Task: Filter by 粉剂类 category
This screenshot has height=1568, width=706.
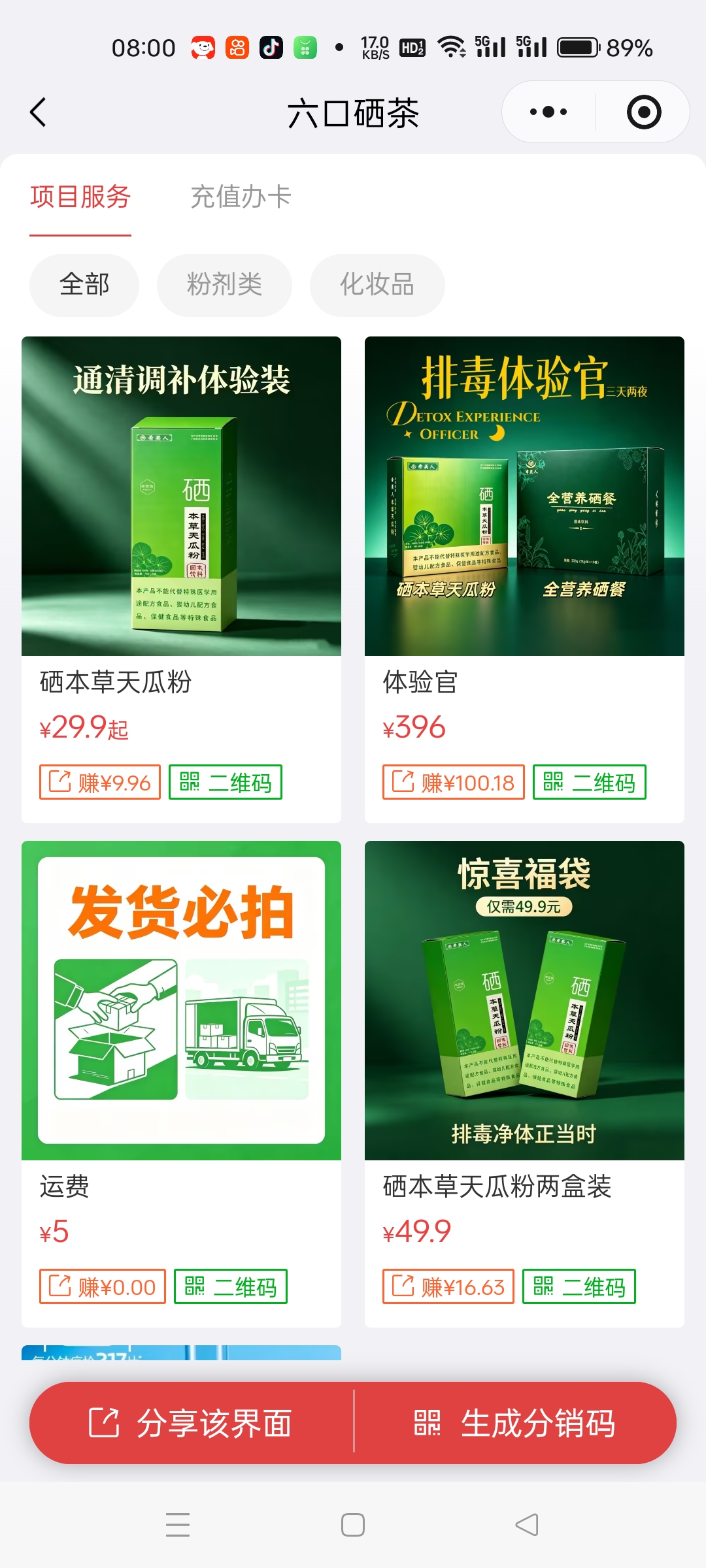Action: (224, 285)
